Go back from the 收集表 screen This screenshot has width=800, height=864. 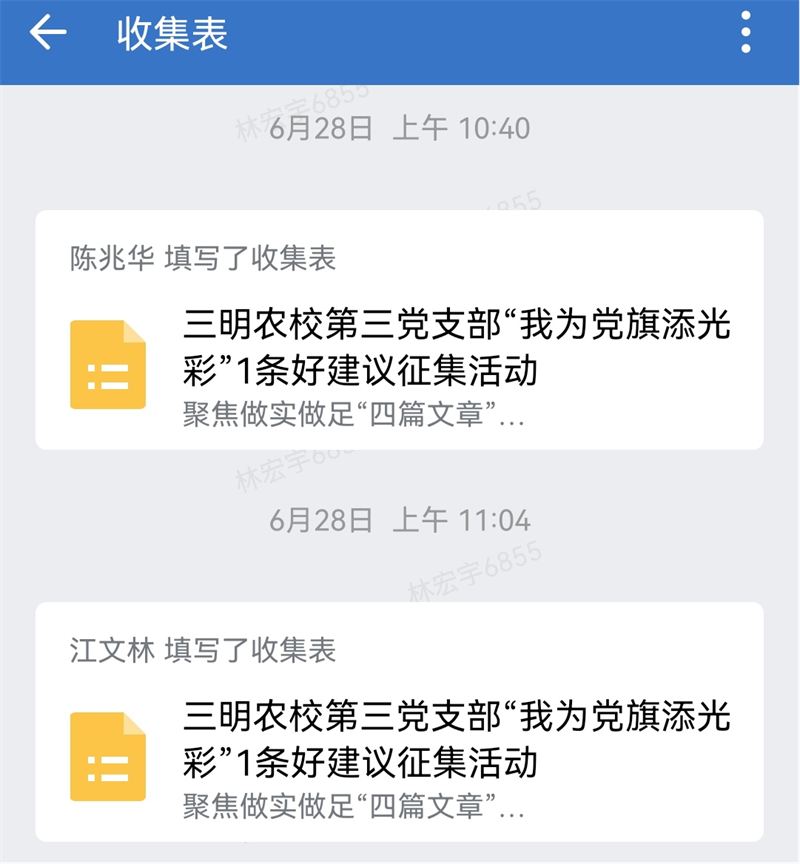coord(47,34)
